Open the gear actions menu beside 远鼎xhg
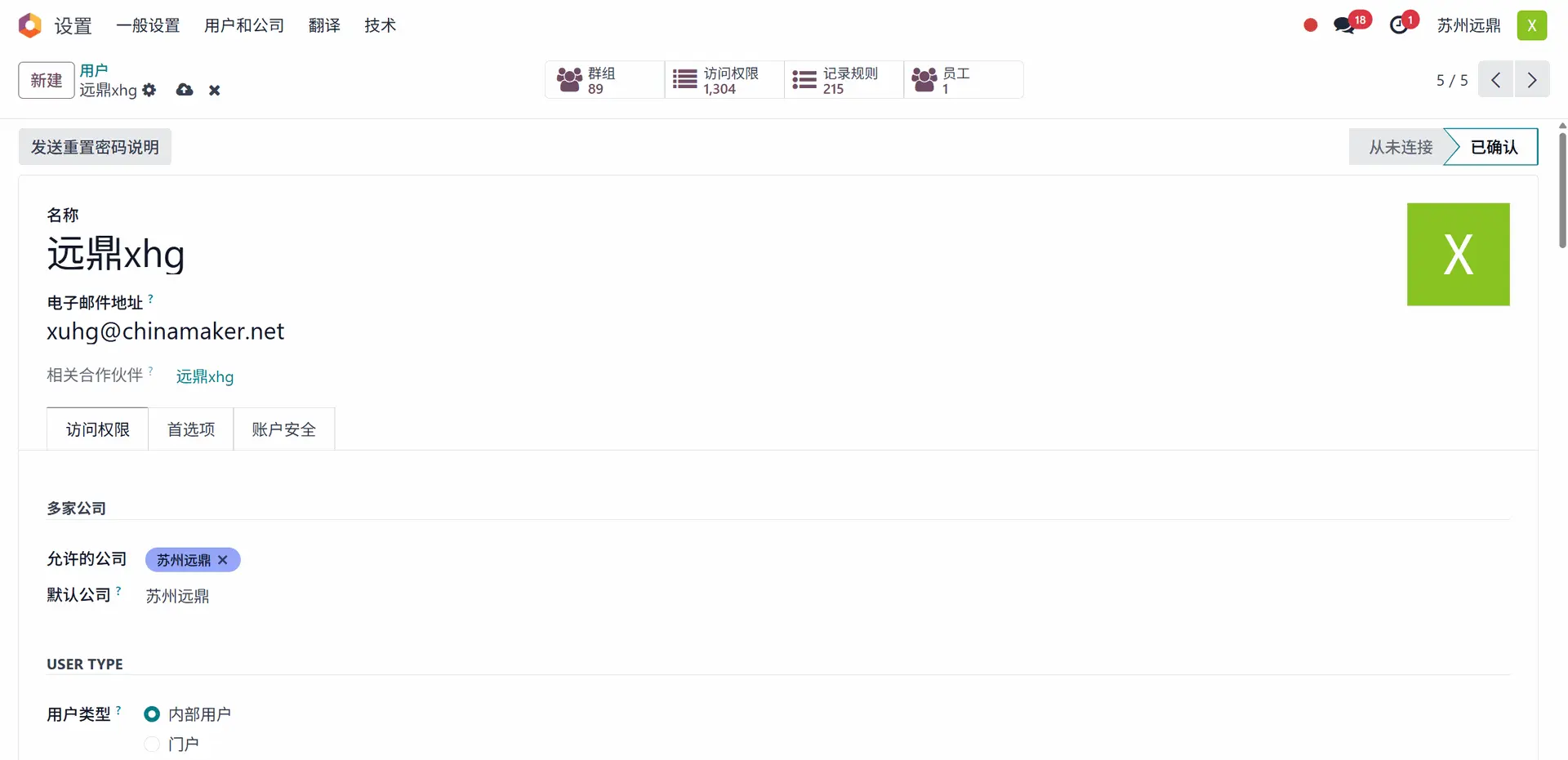Screen dimensions: 1568x760 (149, 90)
